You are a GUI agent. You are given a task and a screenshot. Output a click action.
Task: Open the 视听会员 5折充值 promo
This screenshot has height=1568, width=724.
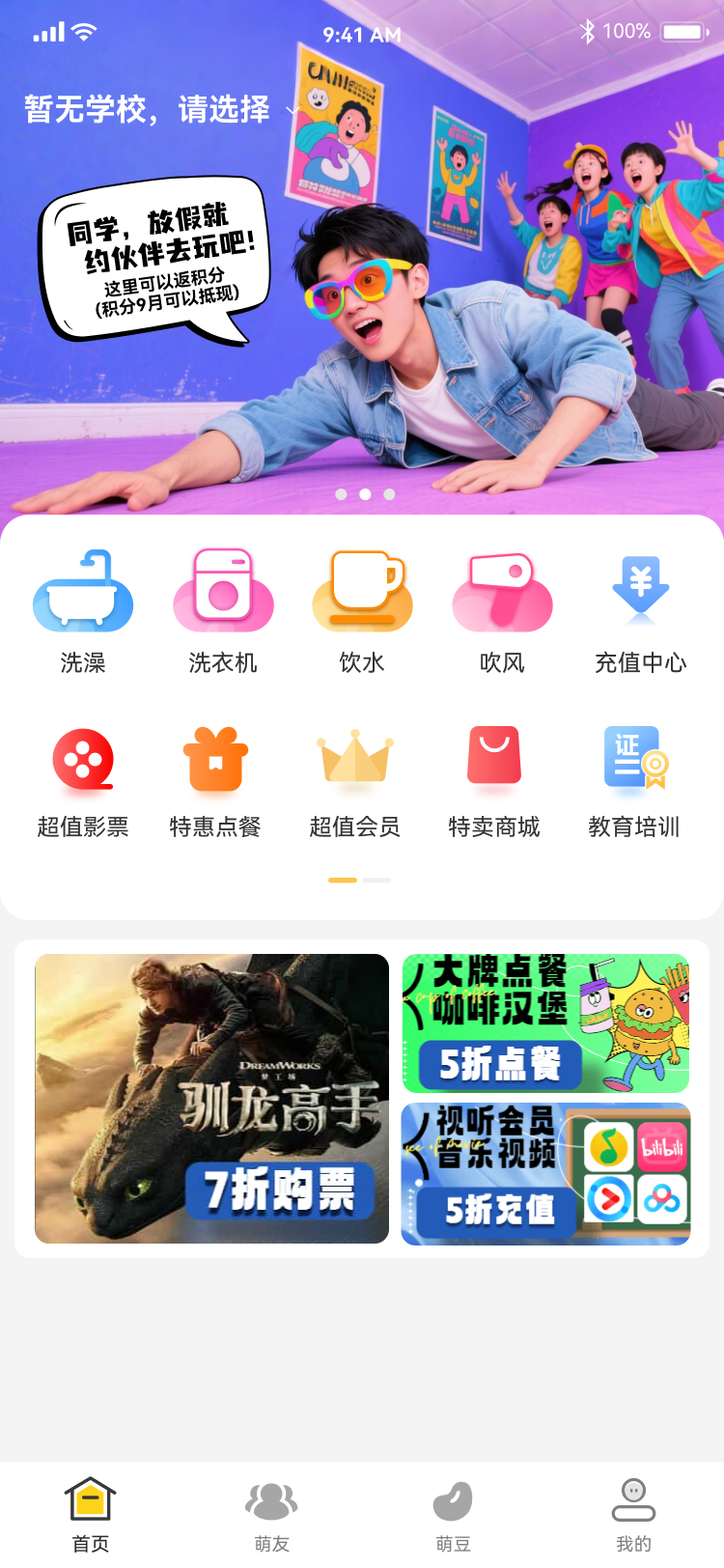tap(545, 1174)
